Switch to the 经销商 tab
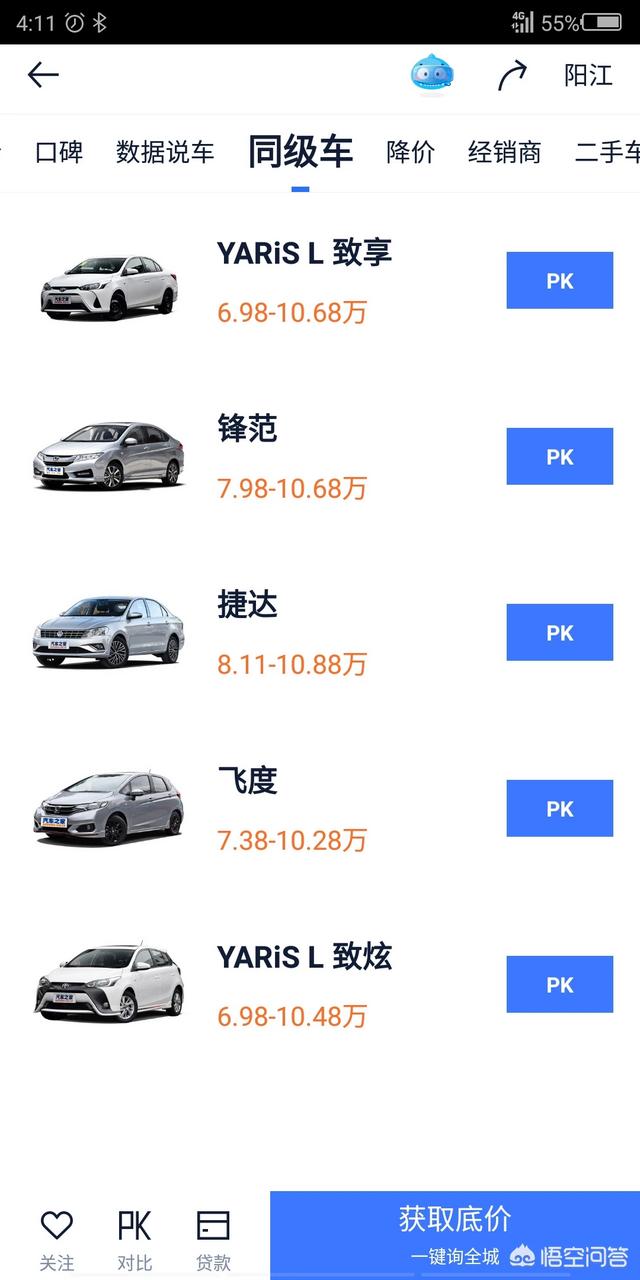 point(505,152)
